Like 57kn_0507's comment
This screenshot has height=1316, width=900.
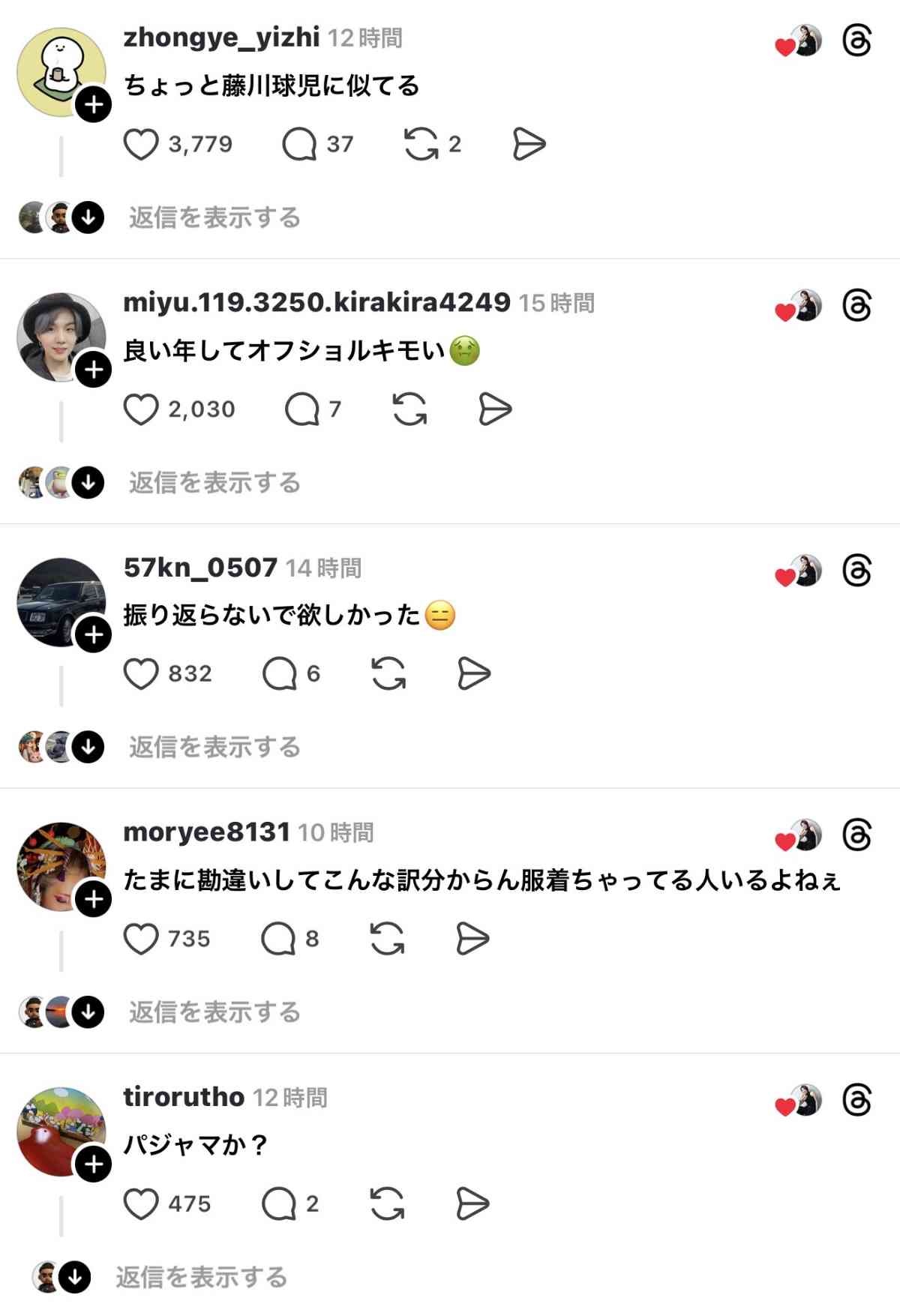click(x=141, y=674)
